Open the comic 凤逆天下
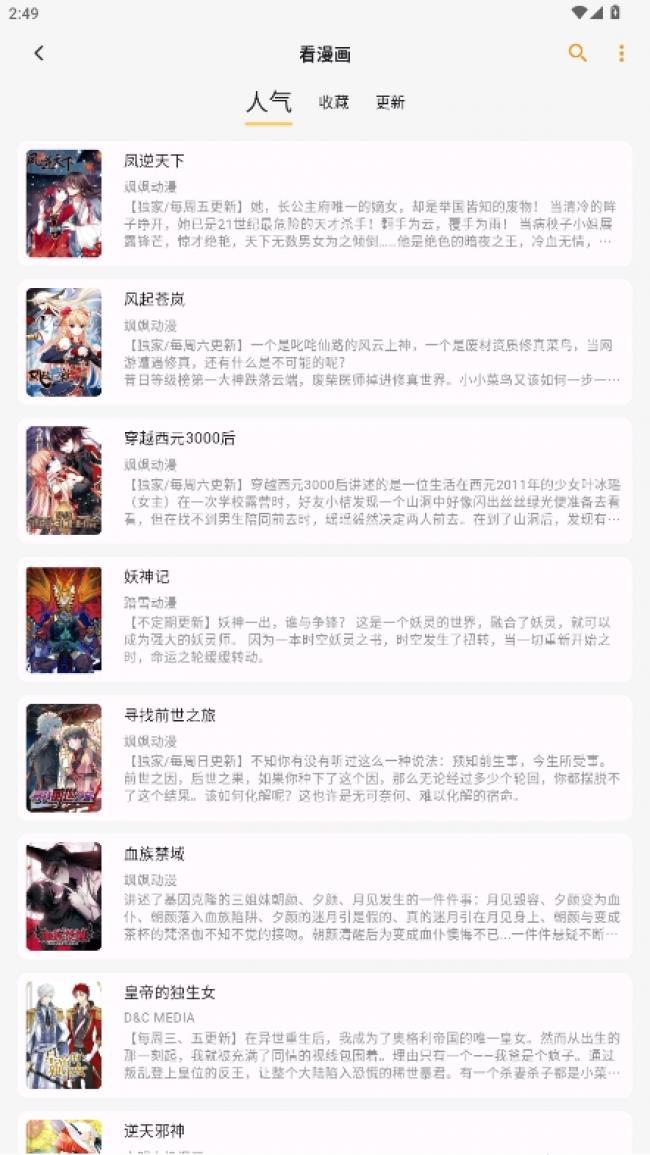Viewport: 650px width, 1155px height. point(324,204)
